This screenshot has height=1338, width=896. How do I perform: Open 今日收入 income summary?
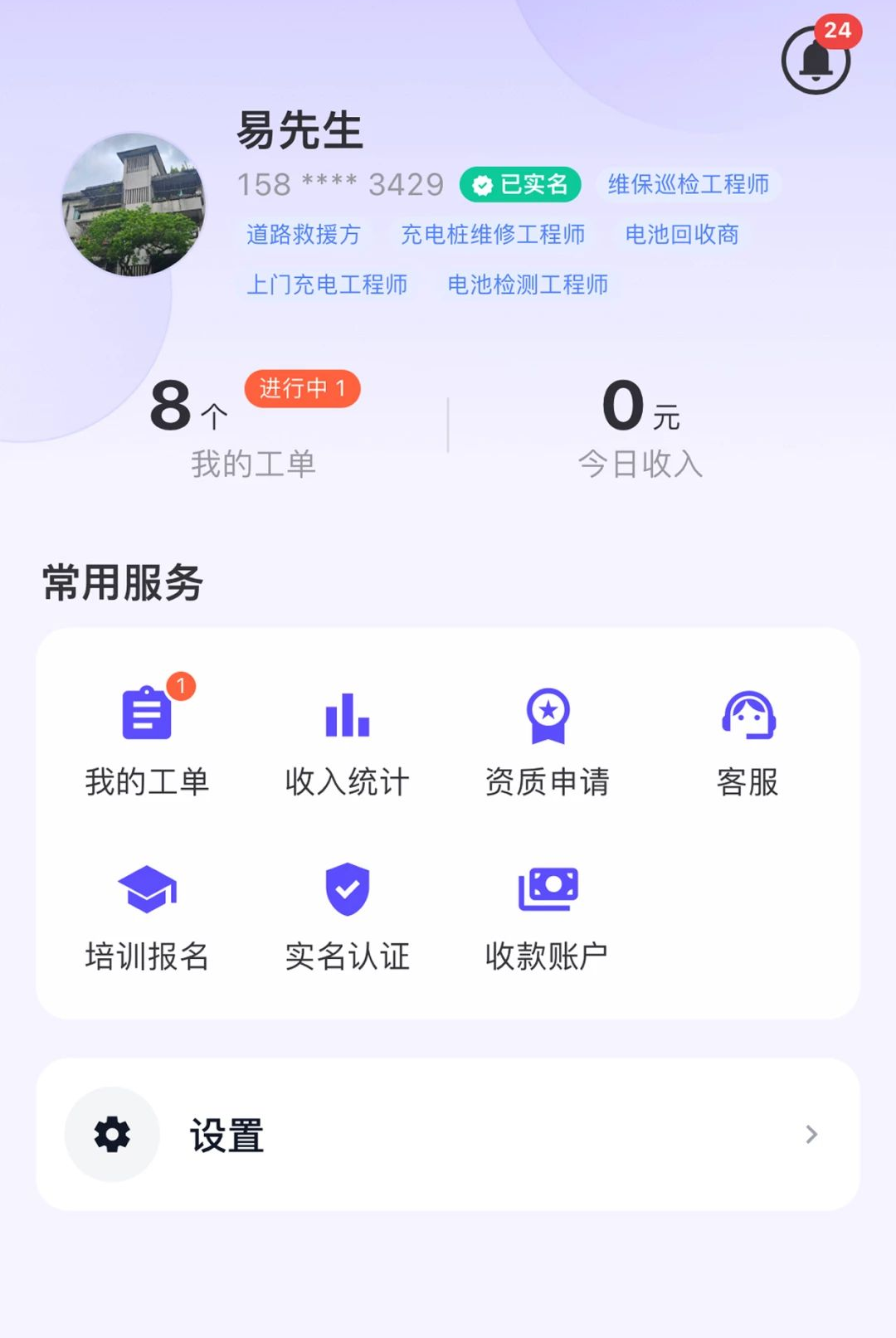click(x=640, y=428)
